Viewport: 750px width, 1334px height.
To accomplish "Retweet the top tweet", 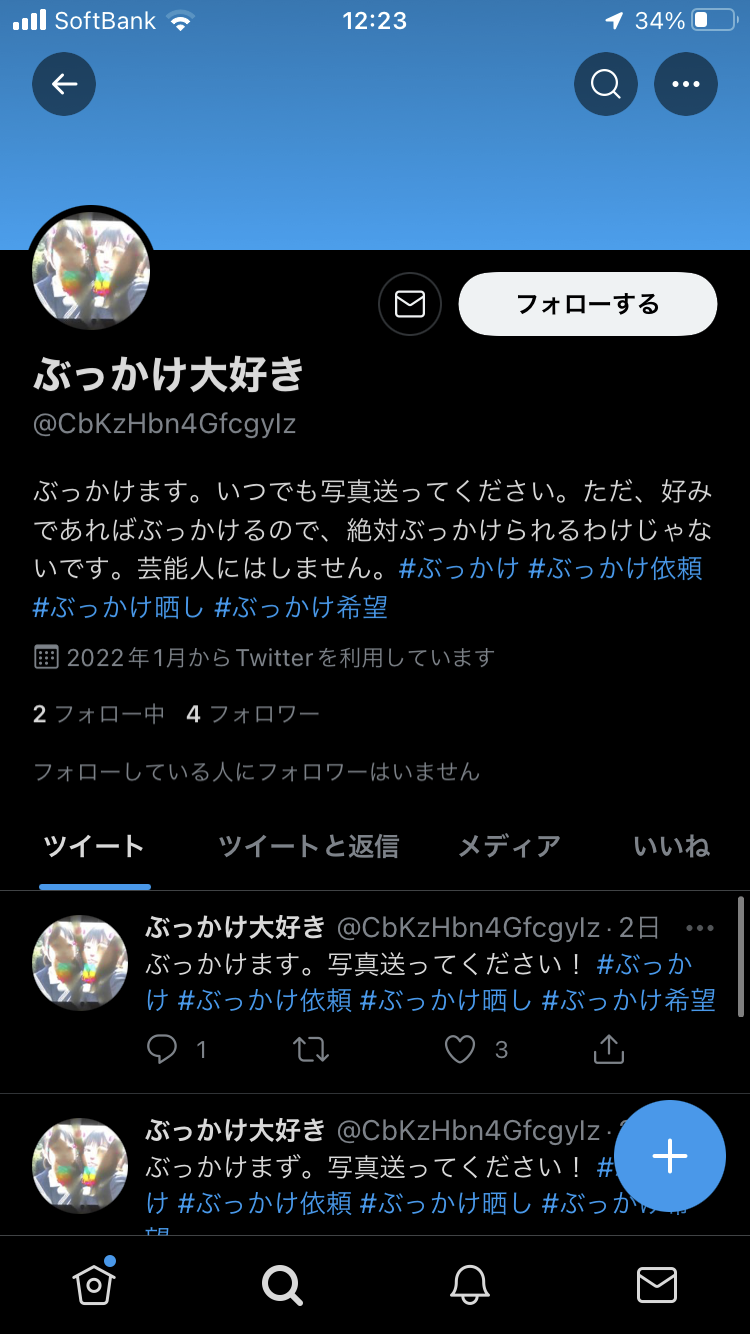I will 311,1049.
